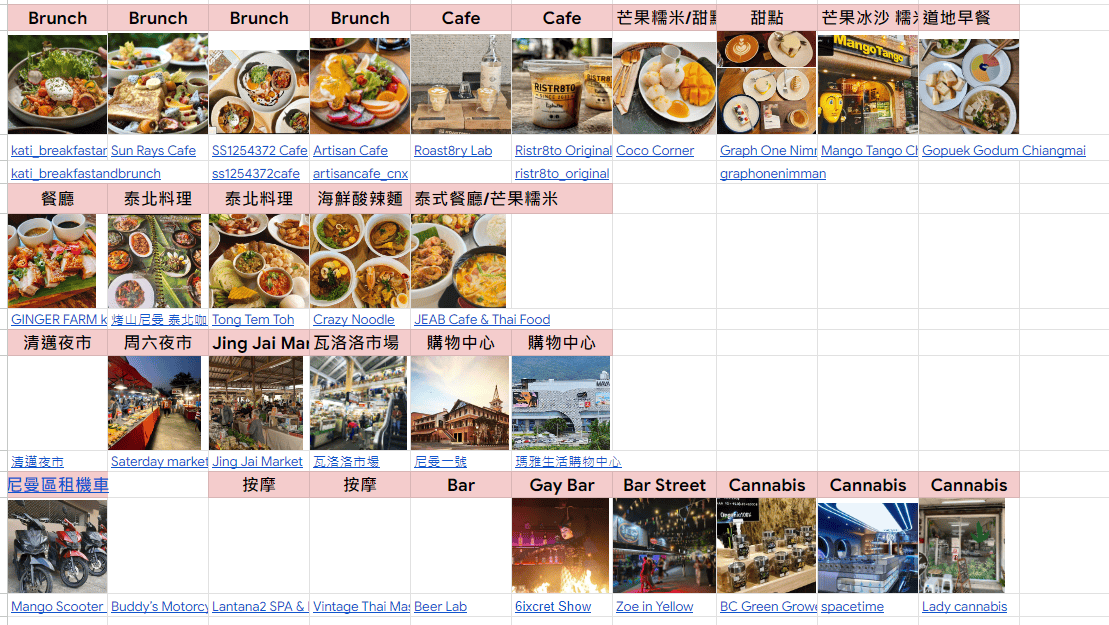Open the spacetime link
The image size is (1109, 625).
[852, 607]
